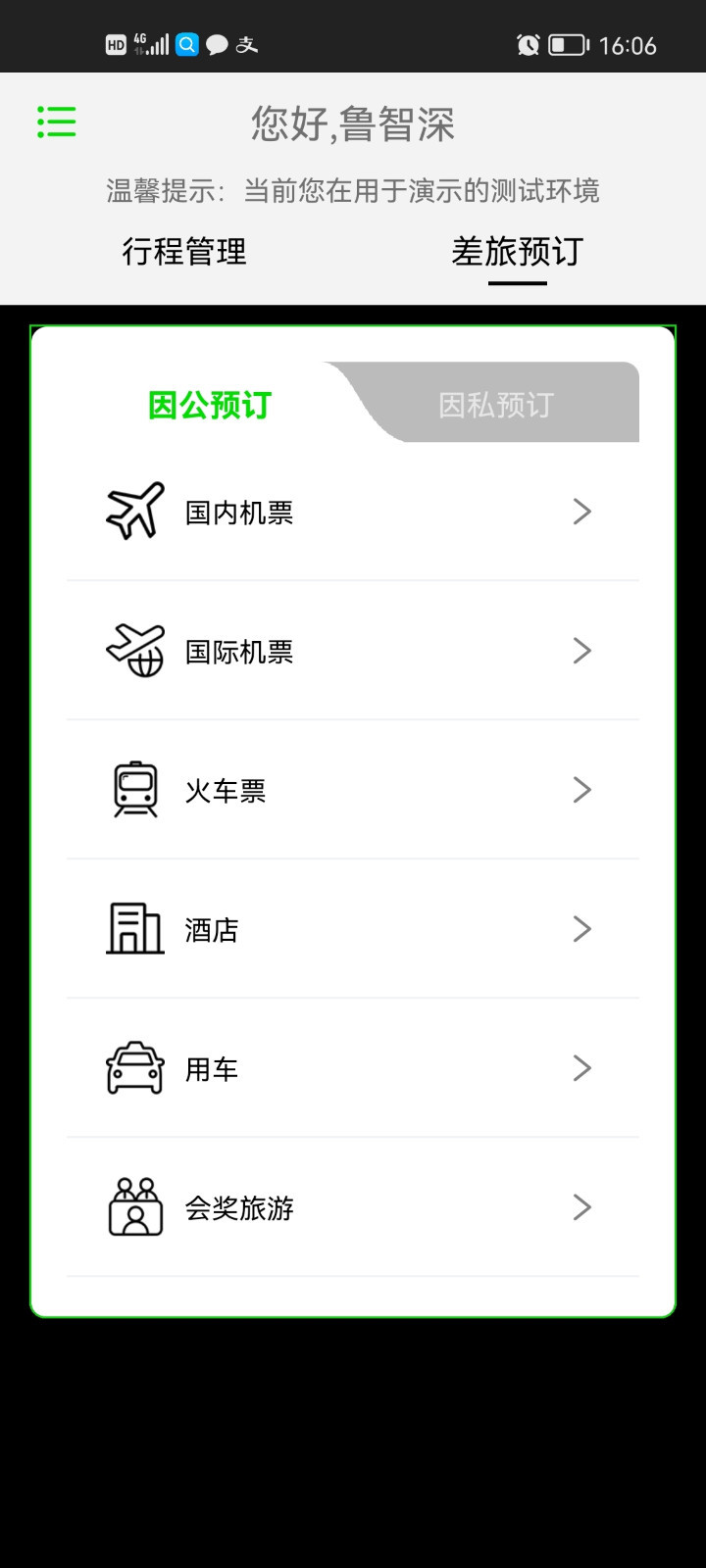Tap the test environment notice text

click(353, 192)
